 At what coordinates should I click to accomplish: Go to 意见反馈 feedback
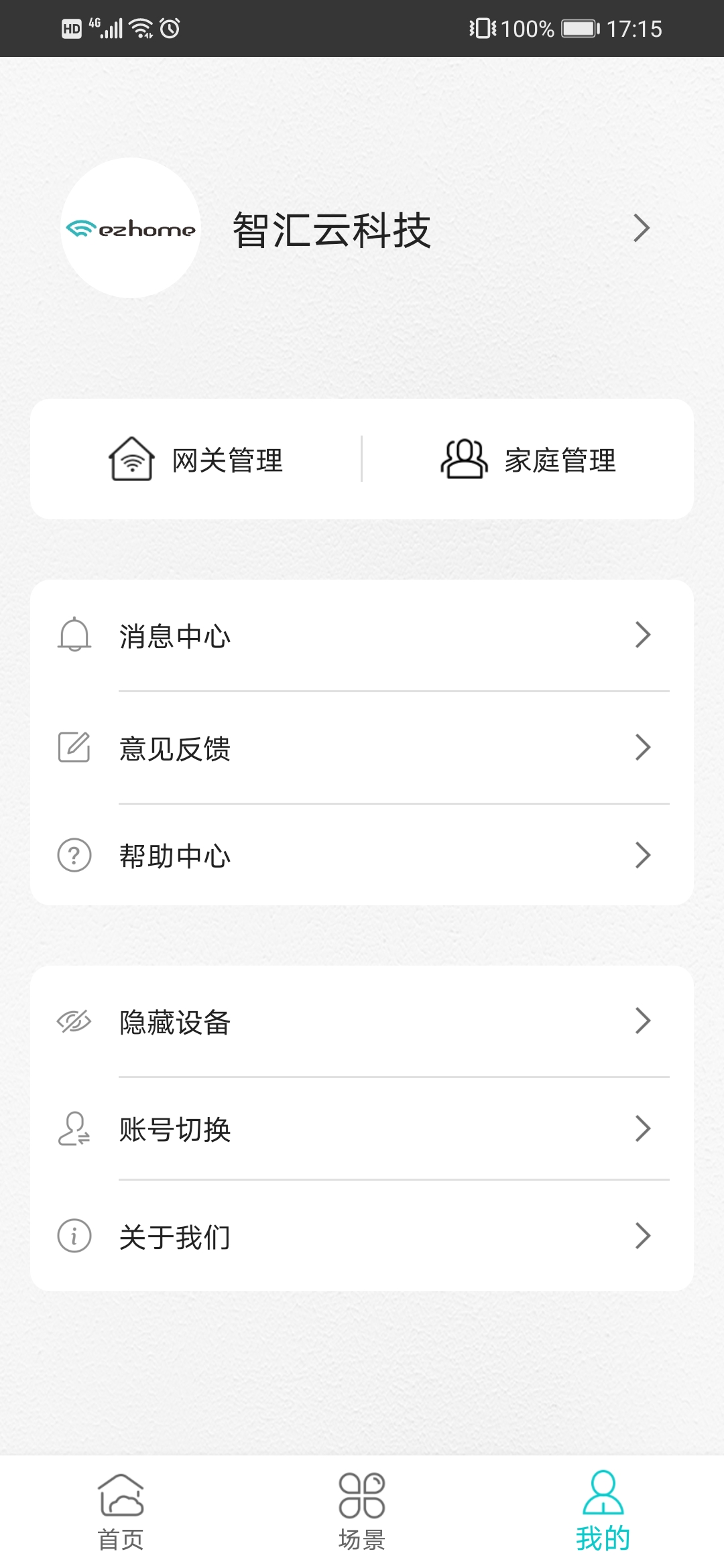click(x=362, y=748)
